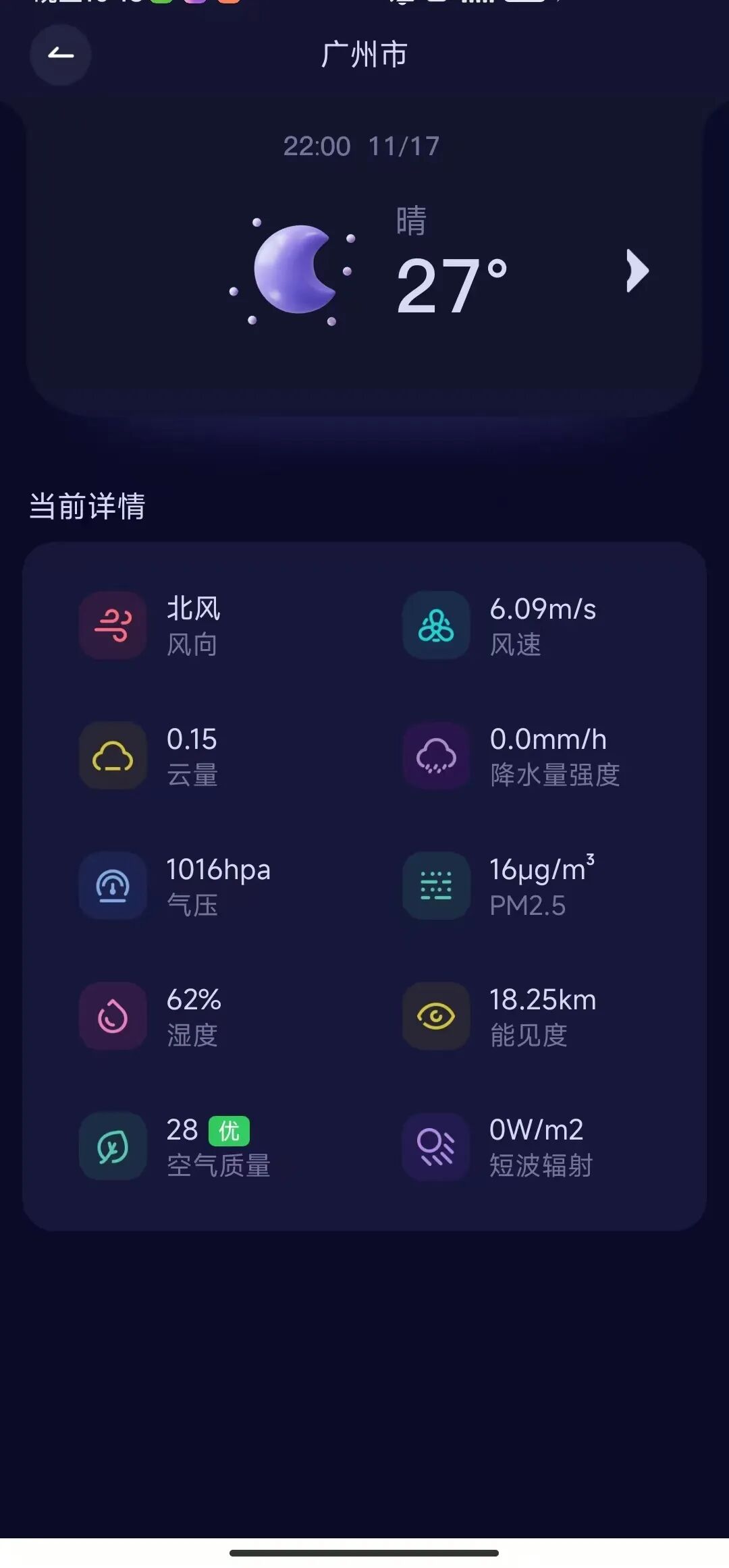Click the shortwave radiation sun icon
729x1568 pixels.
tap(435, 1147)
